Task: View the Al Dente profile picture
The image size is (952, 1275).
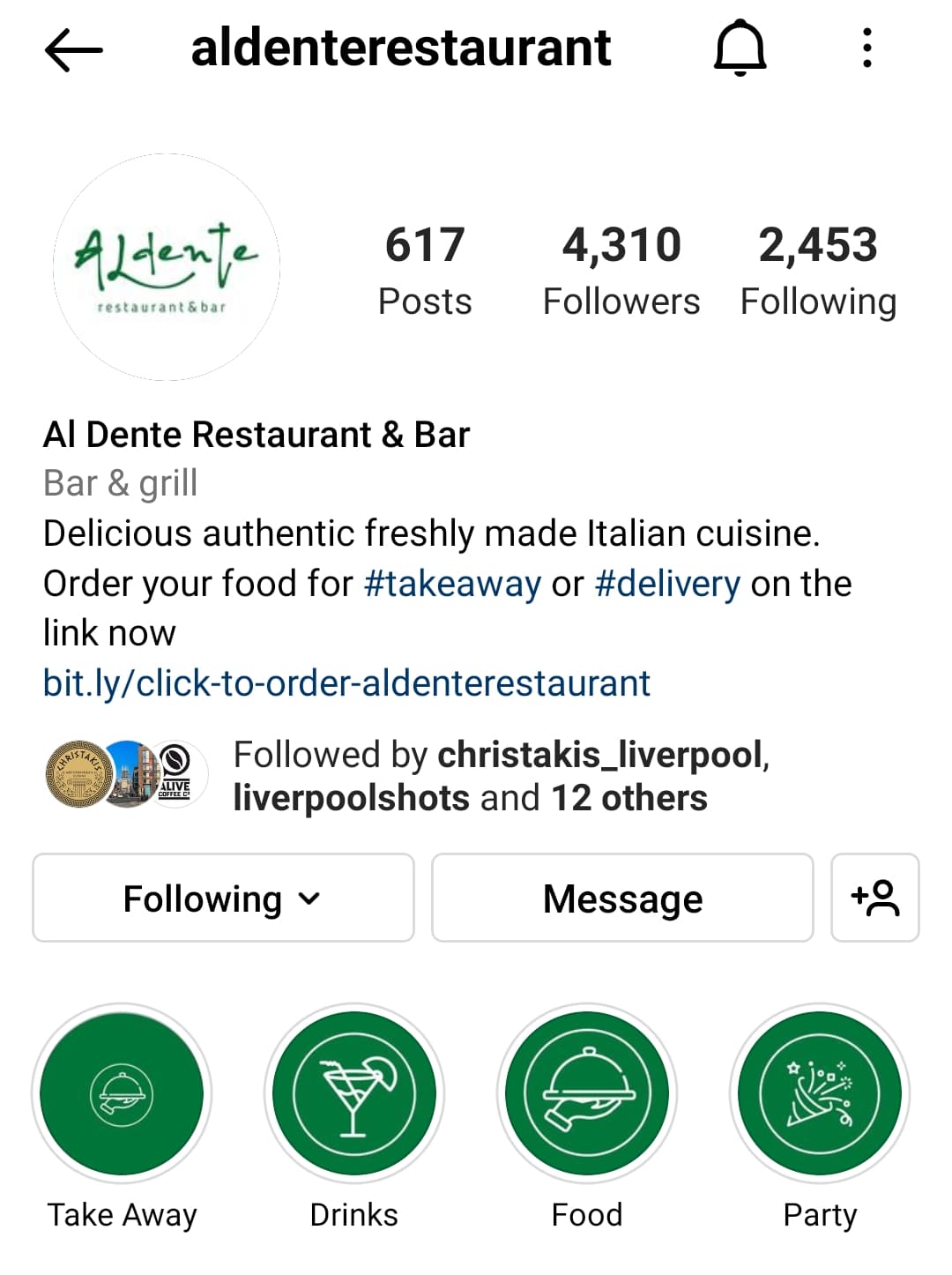Action: (167, 267)
